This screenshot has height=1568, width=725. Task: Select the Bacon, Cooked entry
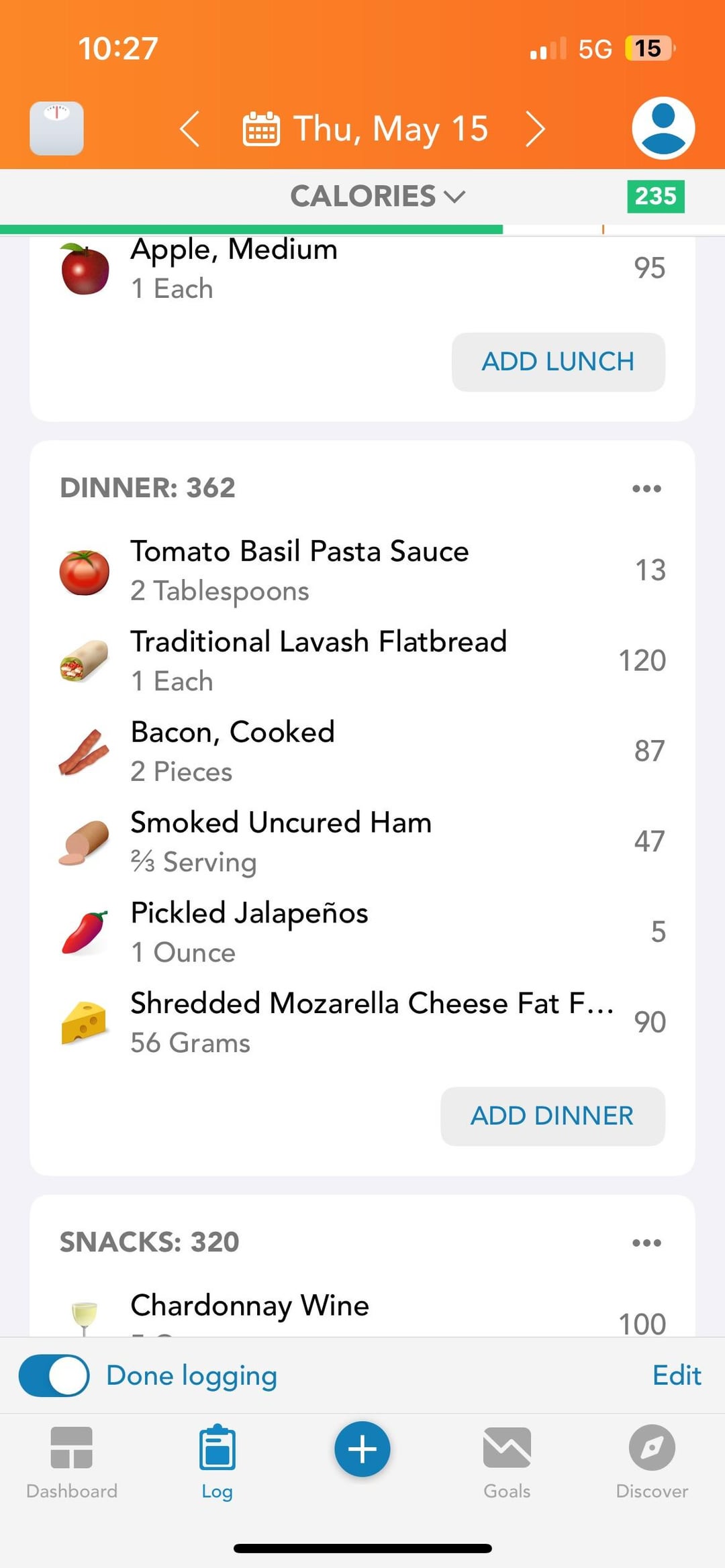coord(362,751)
